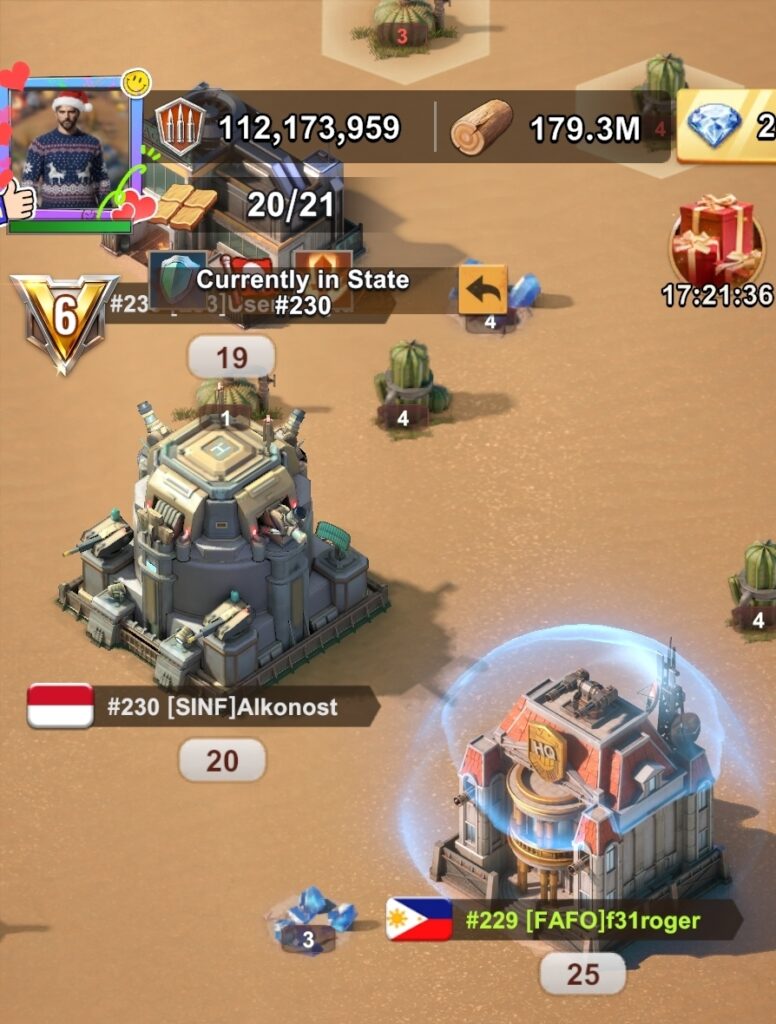Viewport: 776px width, 1024px height.
Task: Open the food stamina counter 20/21
Action: pyautogui.click(x=258, y=206)
